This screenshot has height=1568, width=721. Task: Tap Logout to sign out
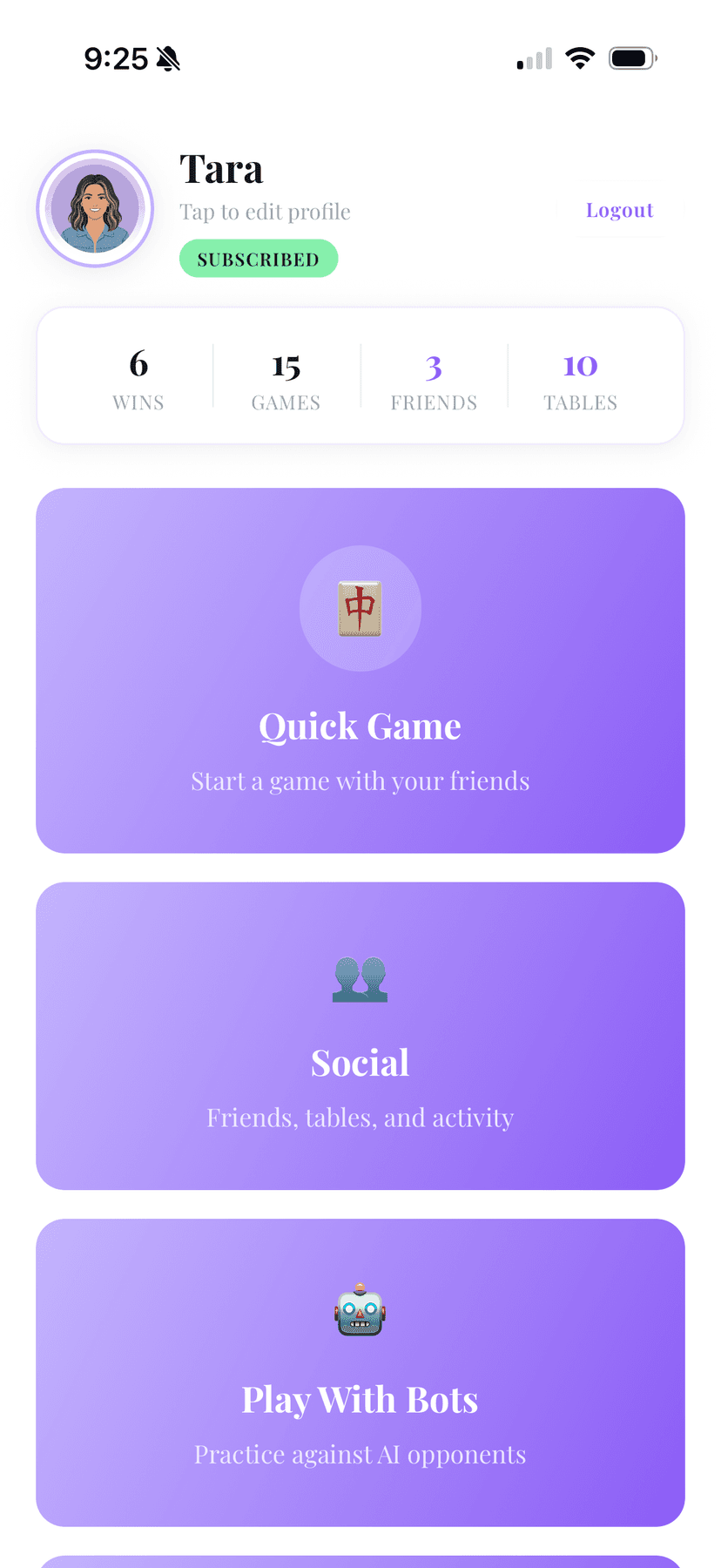tap(619, 210)
